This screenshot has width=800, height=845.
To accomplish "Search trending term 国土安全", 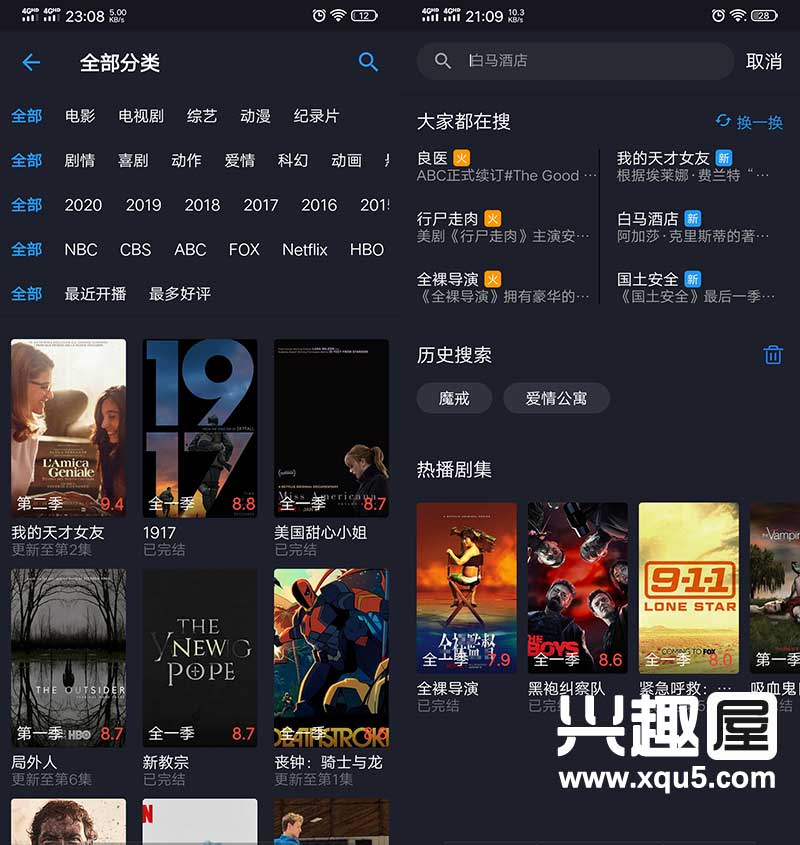I will coord(648,279).
